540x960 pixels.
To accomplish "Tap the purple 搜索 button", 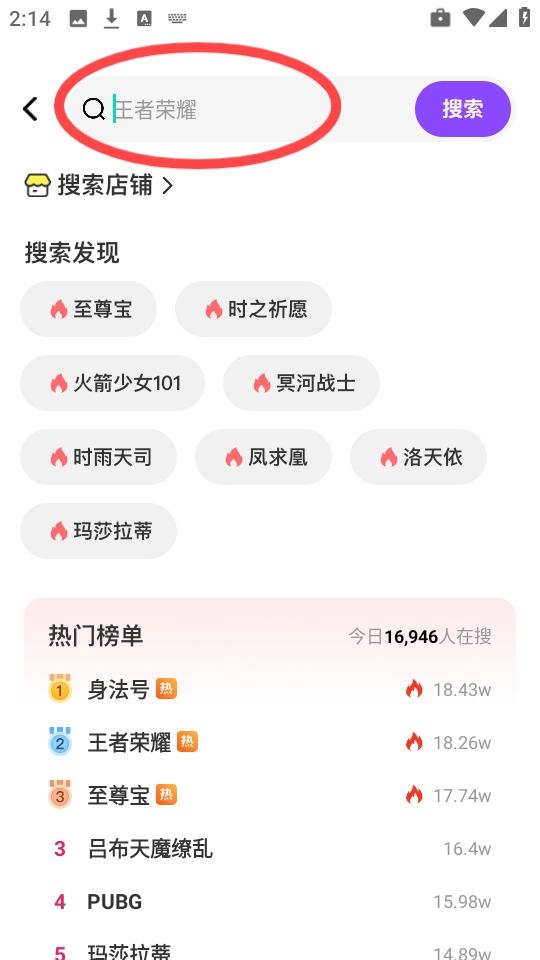I will (x=463, y=109).
